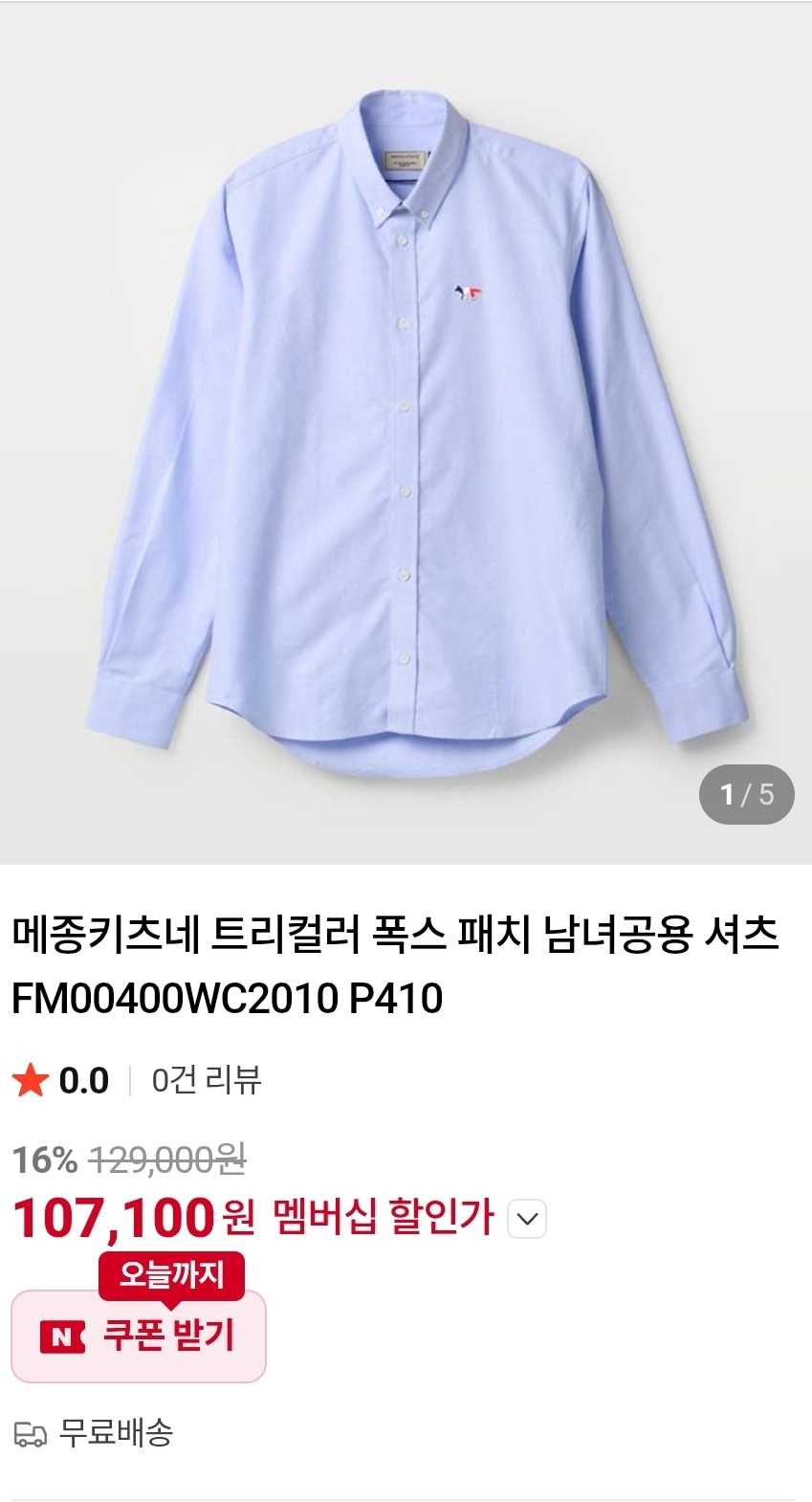Open the 0건 리뷰 reviews link
Screen dimensions: 812x1502
click(207, 1080)
